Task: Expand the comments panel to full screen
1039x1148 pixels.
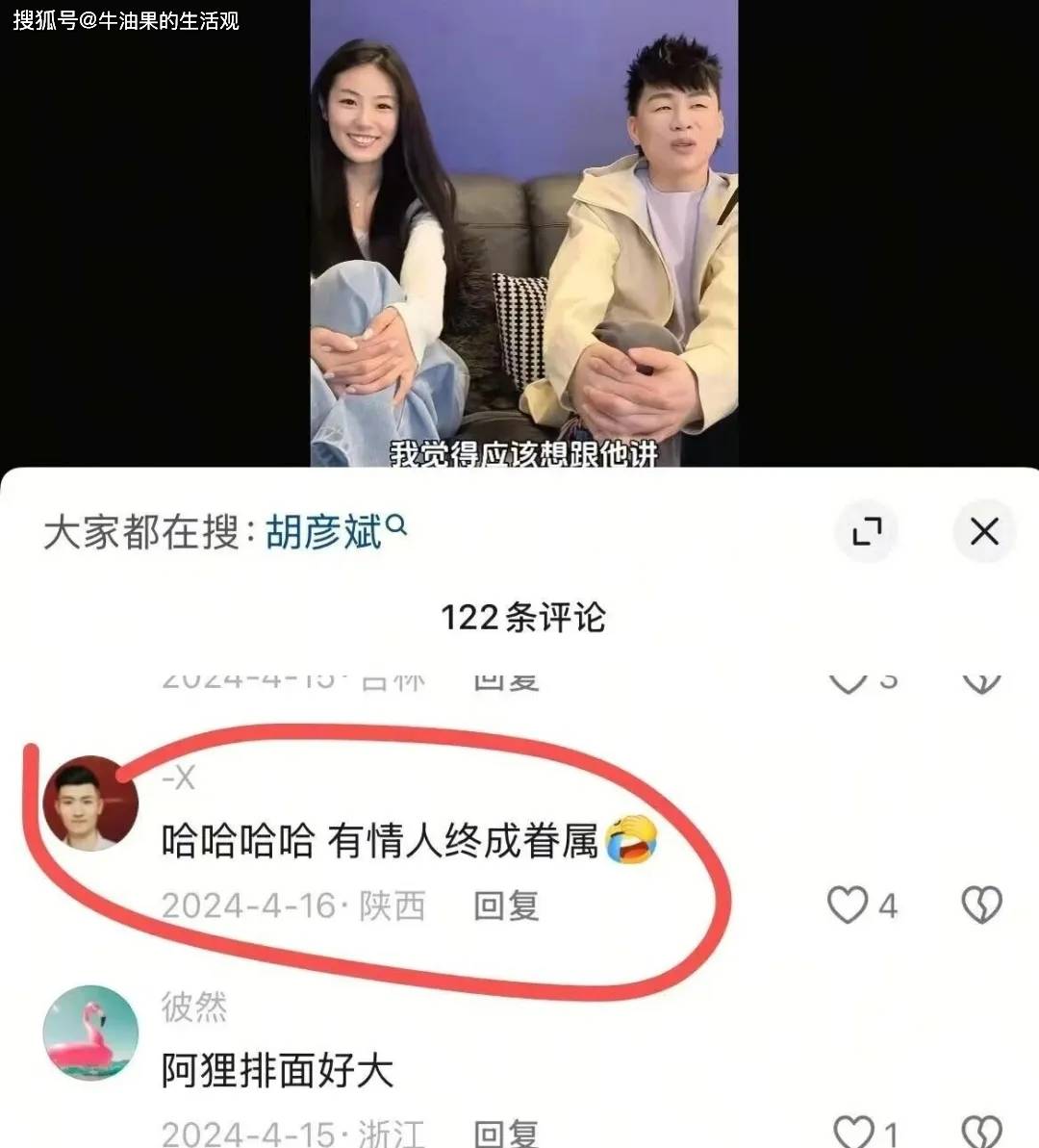Action: [867, 531]
